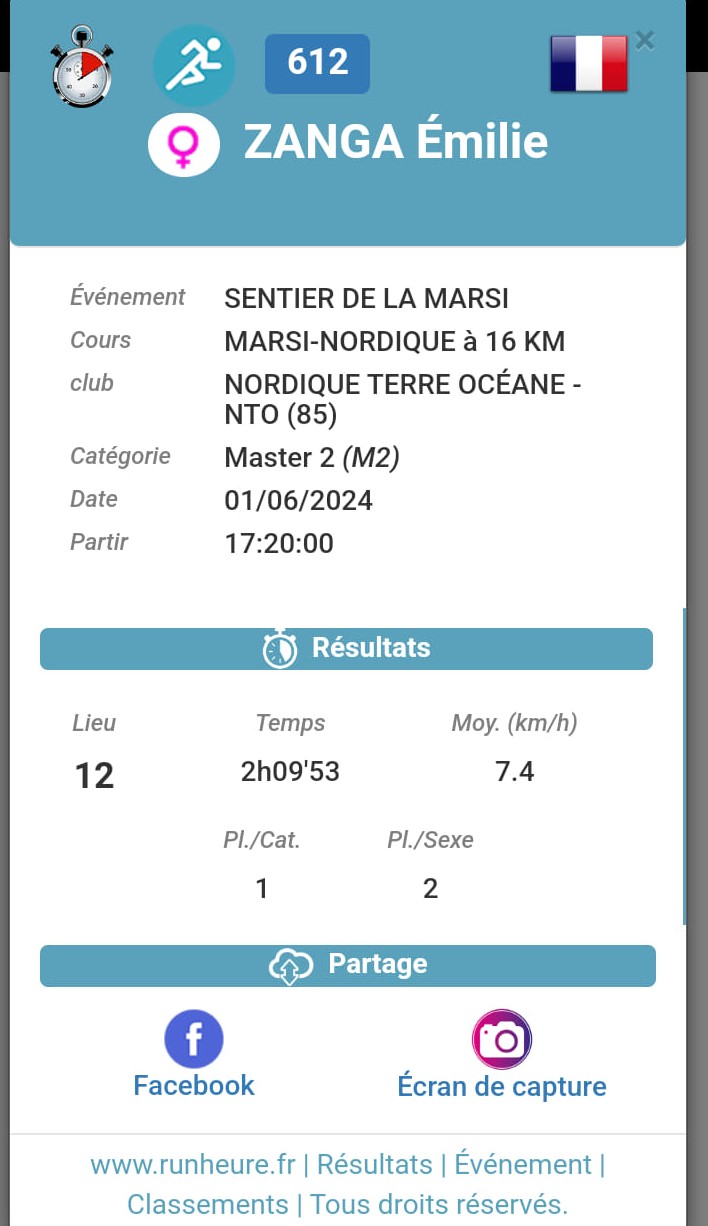Close the runner result popup

(x=645, y=40)
